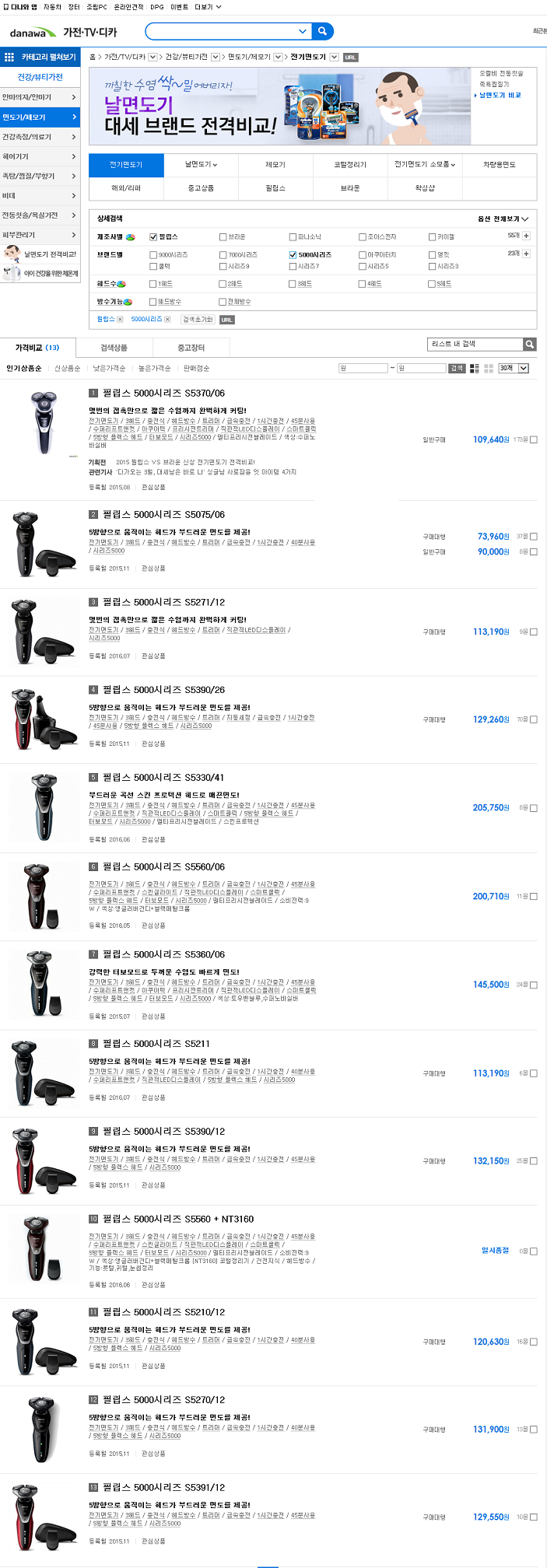Screen dimensions: 547x1568
Task: Remove the 5000시리즈 filter tag
Action: click(167, 320)
